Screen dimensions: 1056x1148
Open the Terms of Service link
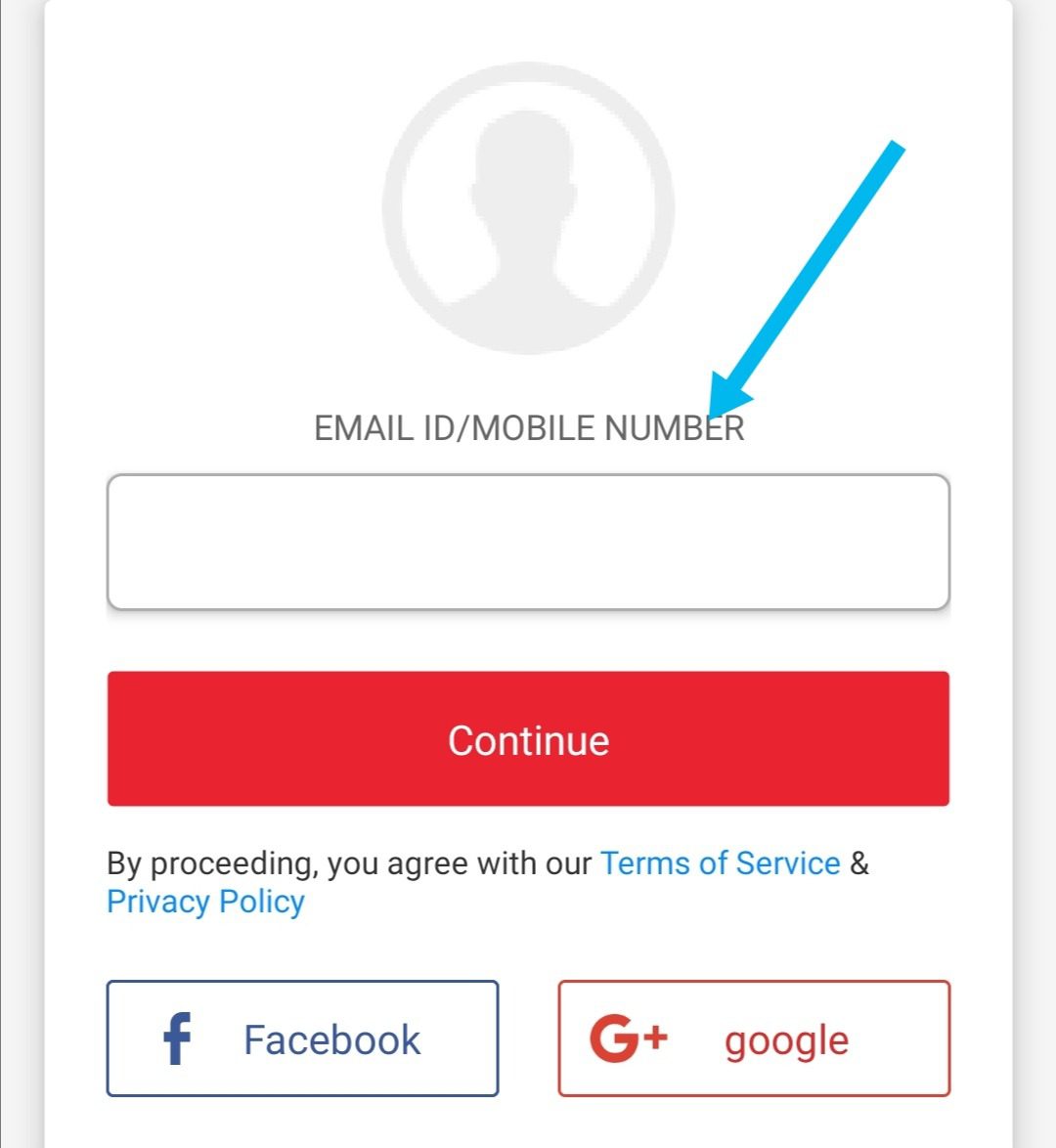click(x=720, y=863)
